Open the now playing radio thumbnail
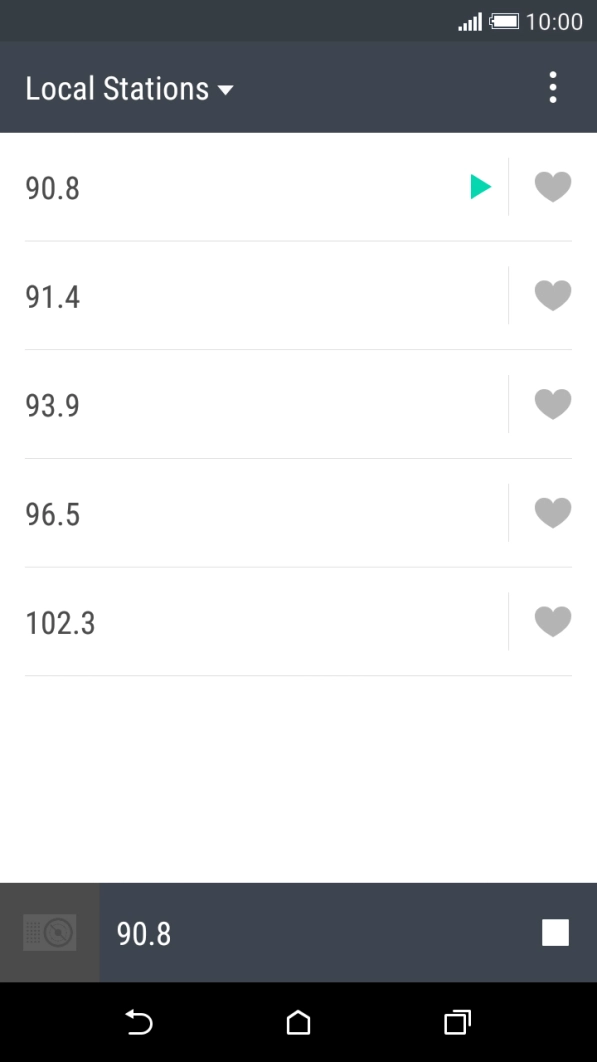This screenshot has height=1062, width=597. coord(49,933)
